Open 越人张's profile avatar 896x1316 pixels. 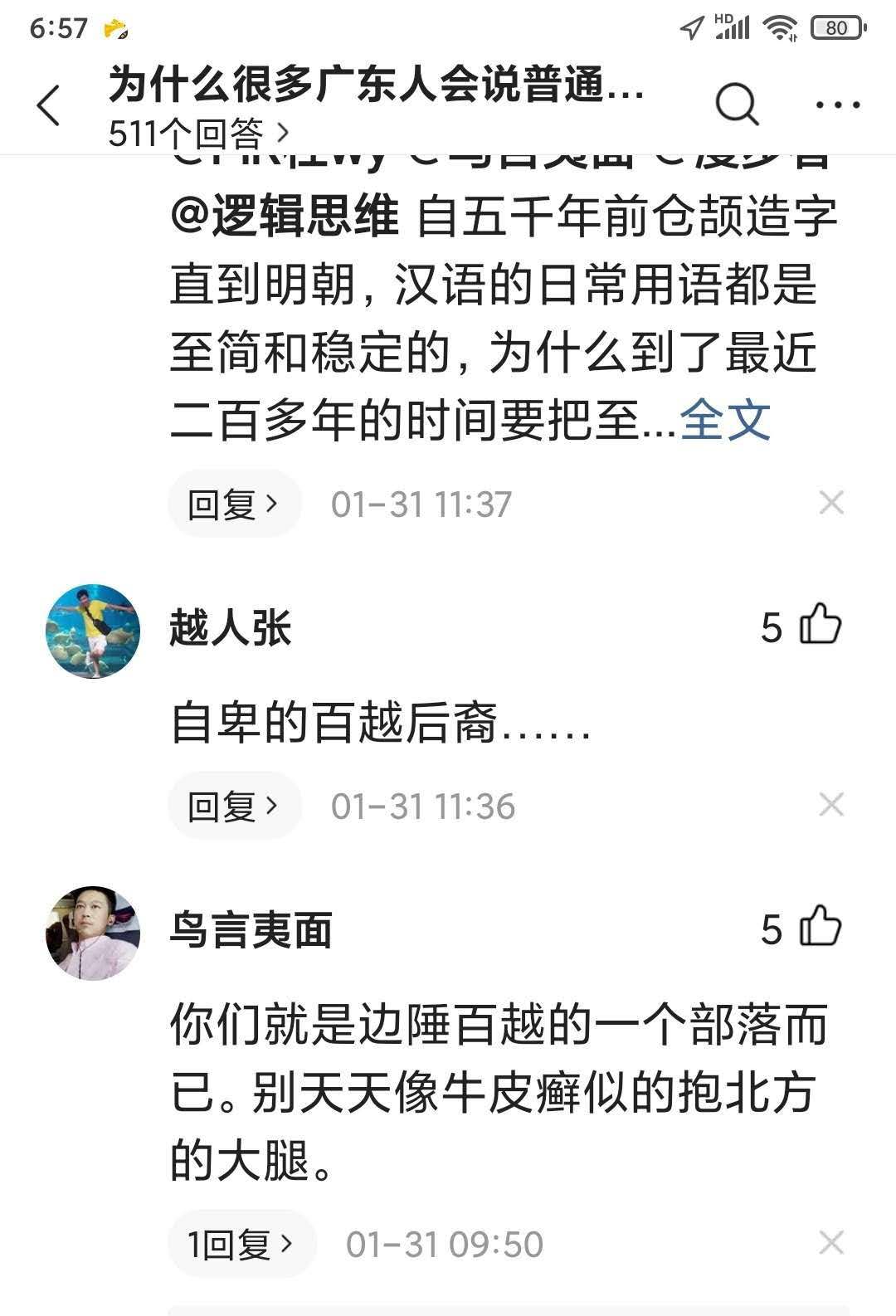(93, 631)
